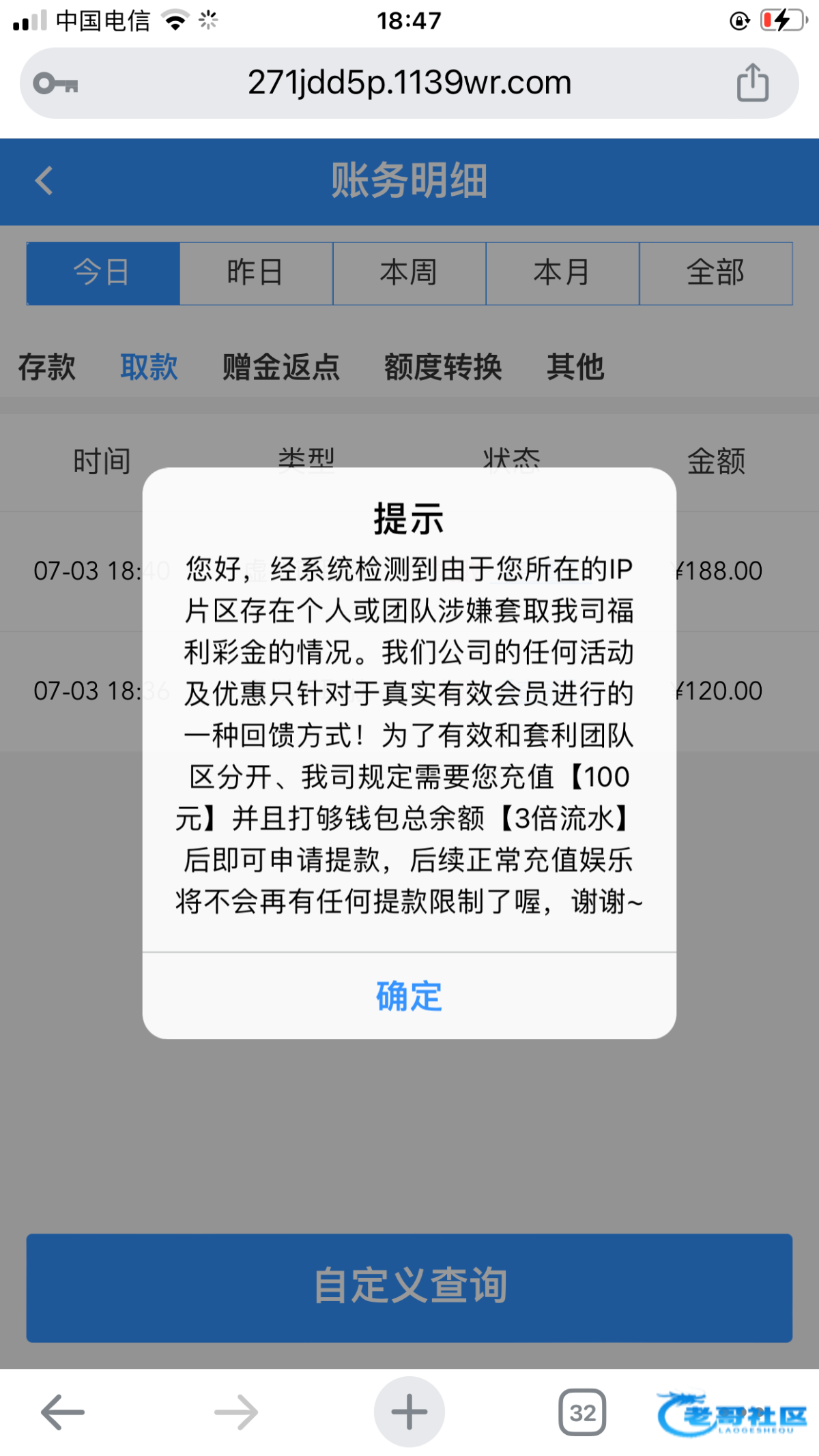Switch to 本周 date filter

coord(409,273)
